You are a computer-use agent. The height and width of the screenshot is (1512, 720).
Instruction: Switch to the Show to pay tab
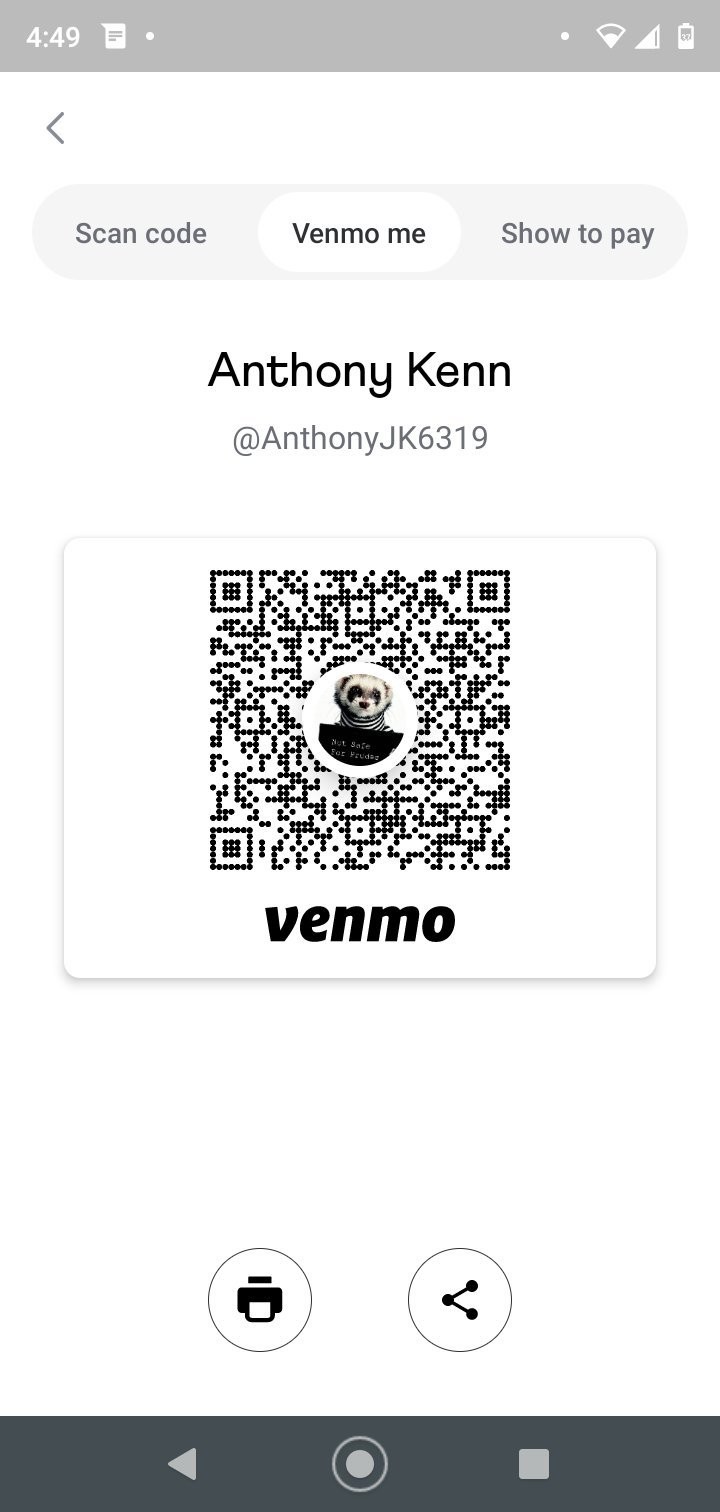tap(577, 233)
